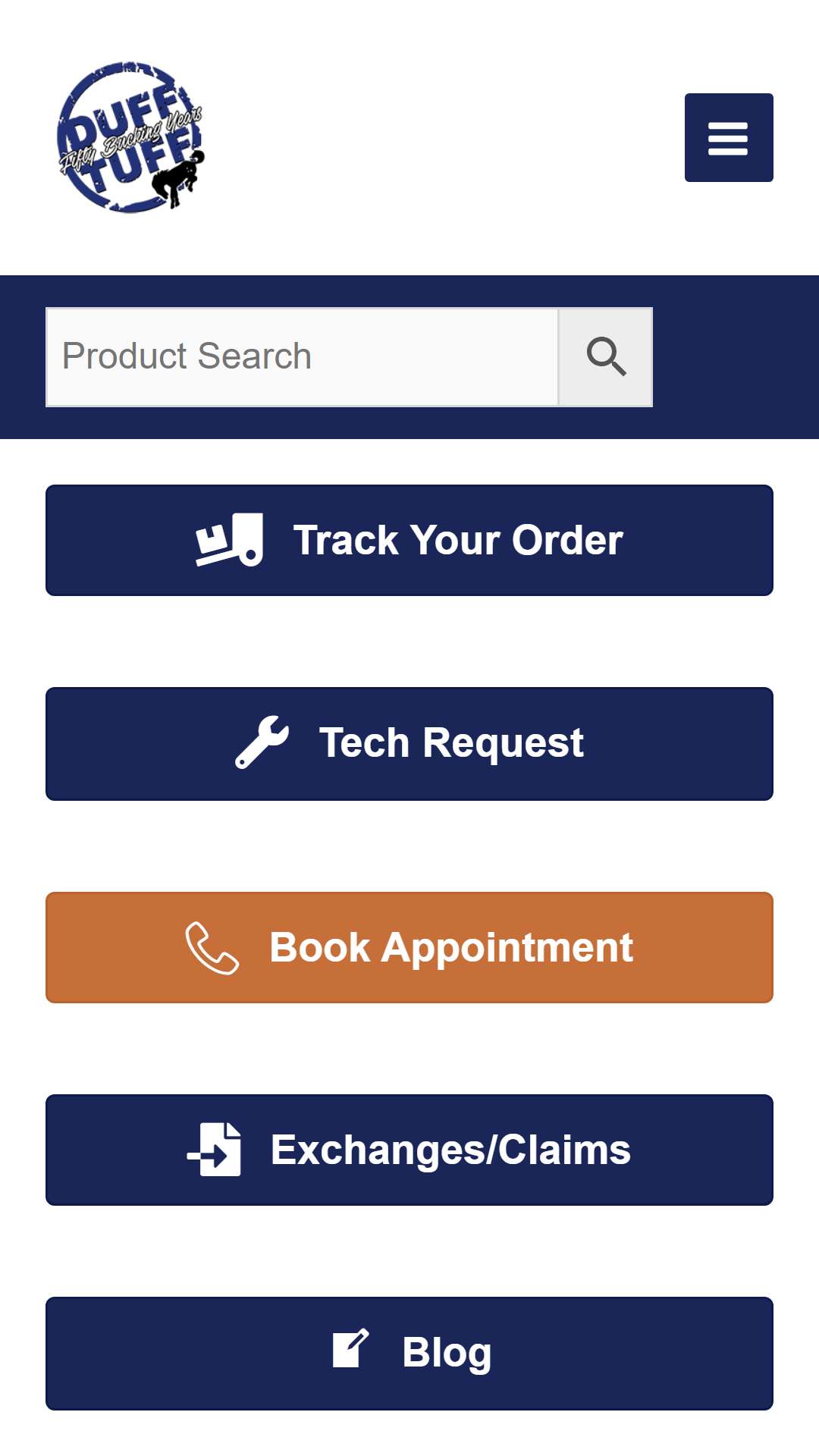Tap the magnifying glass search button
Screen dimensions: 819x1456
tap(606, 357)
